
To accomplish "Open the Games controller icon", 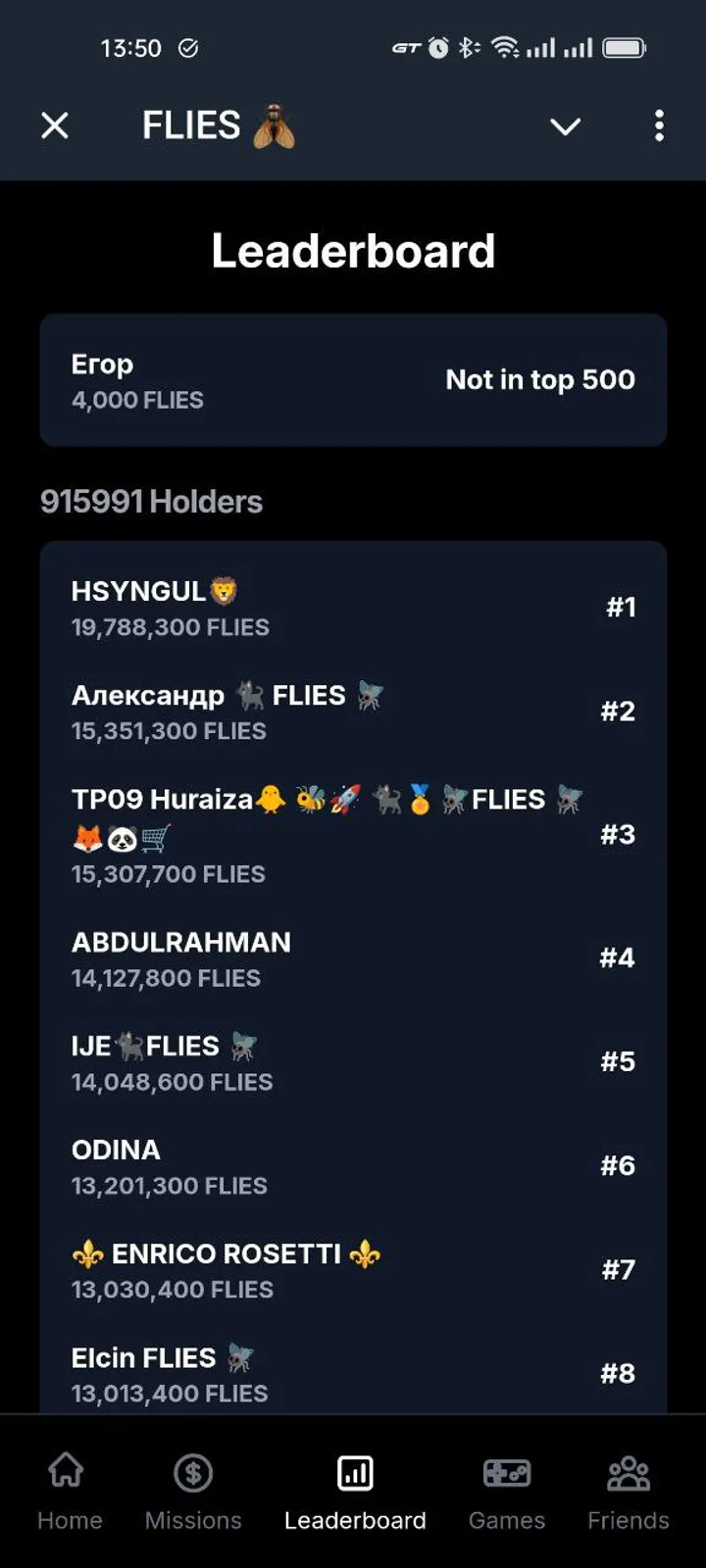I will pyautogui.click(x=506, y=1472).
